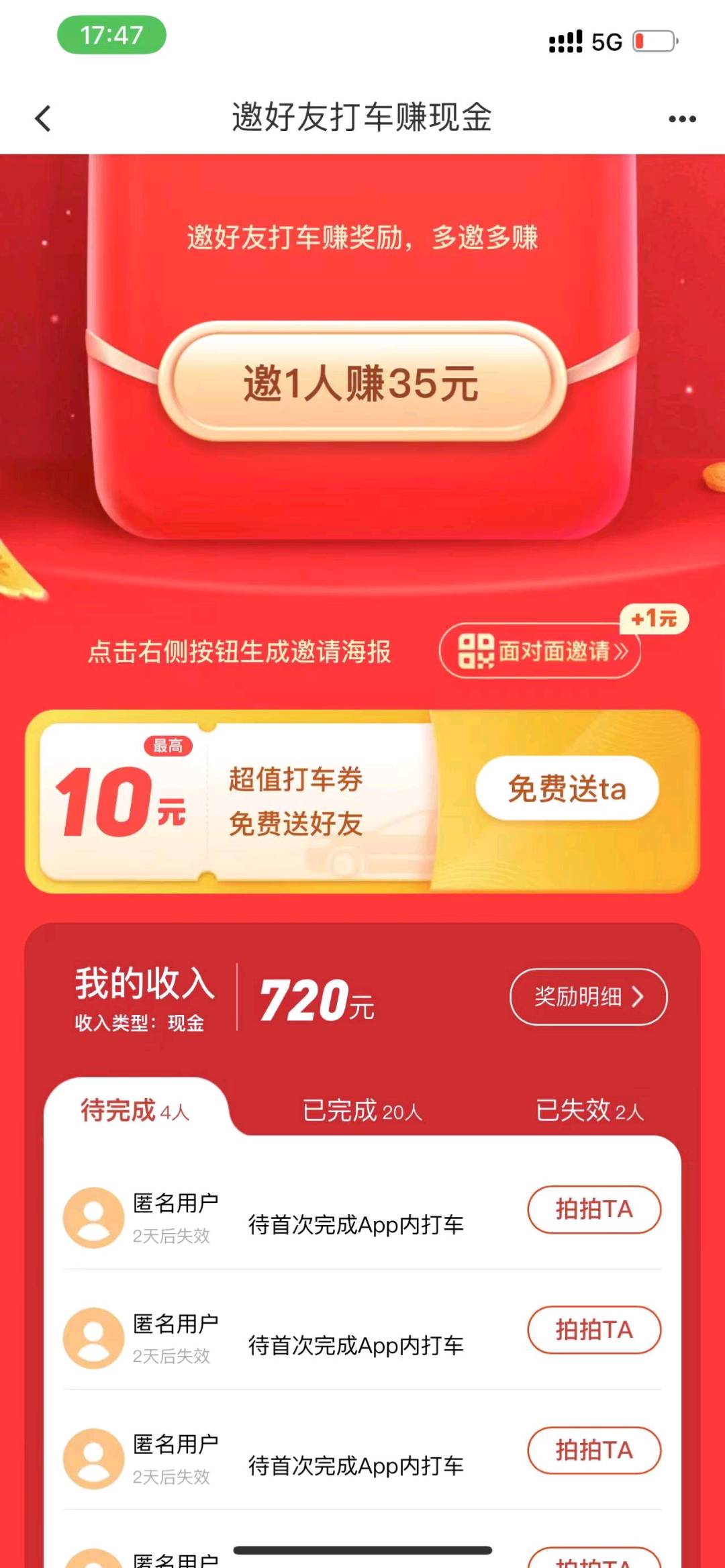The image size is (725, 1568).
Task: View 奖励明细 reward details
Action: coord(588,997)
